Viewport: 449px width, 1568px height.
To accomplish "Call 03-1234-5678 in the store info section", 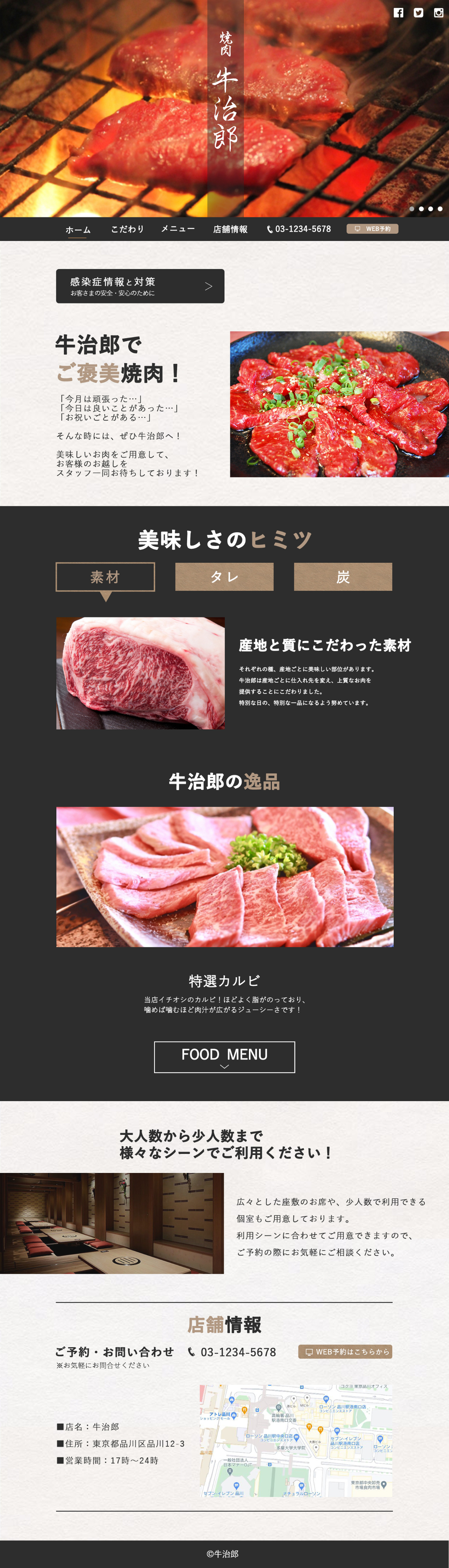I will click(x=232, y=1352).
